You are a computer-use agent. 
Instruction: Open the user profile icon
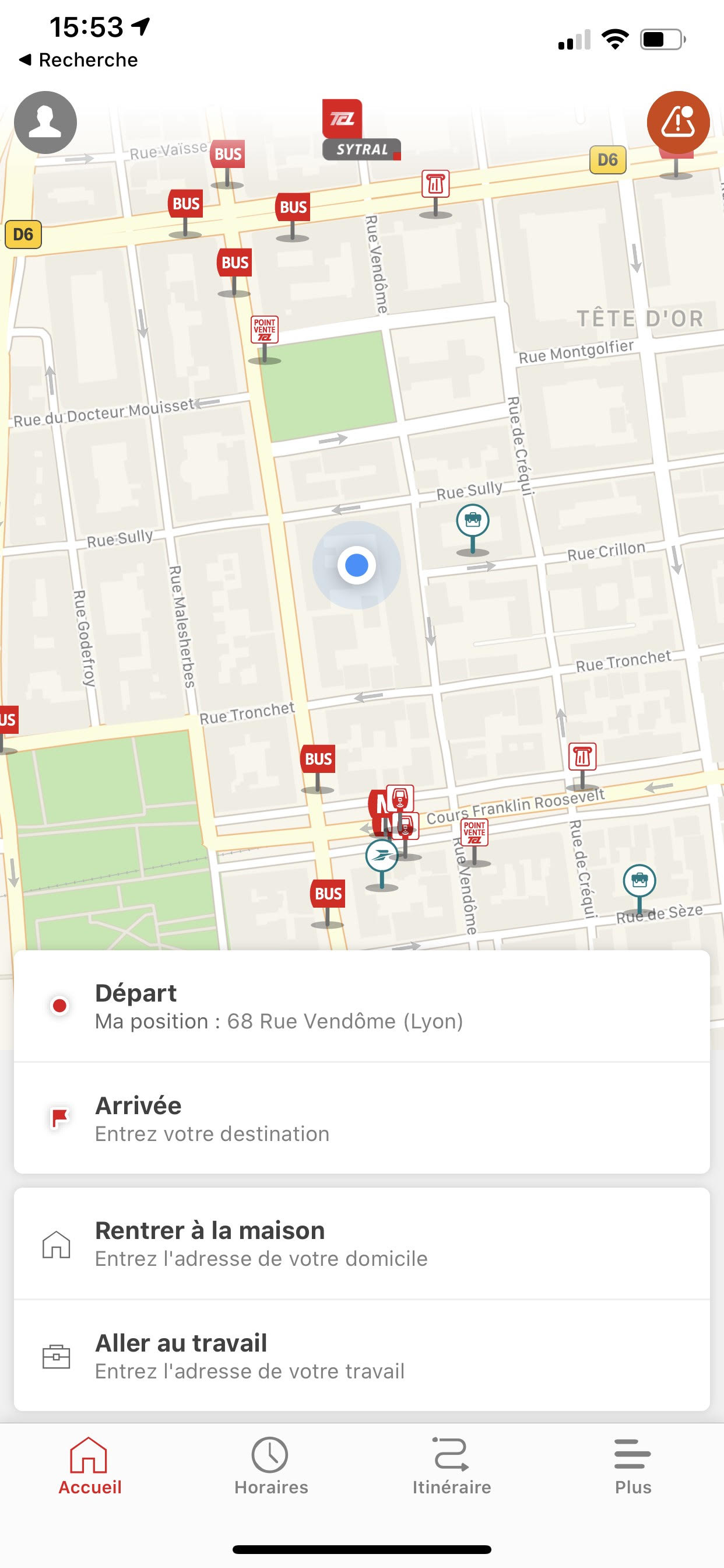coord(45,123)
